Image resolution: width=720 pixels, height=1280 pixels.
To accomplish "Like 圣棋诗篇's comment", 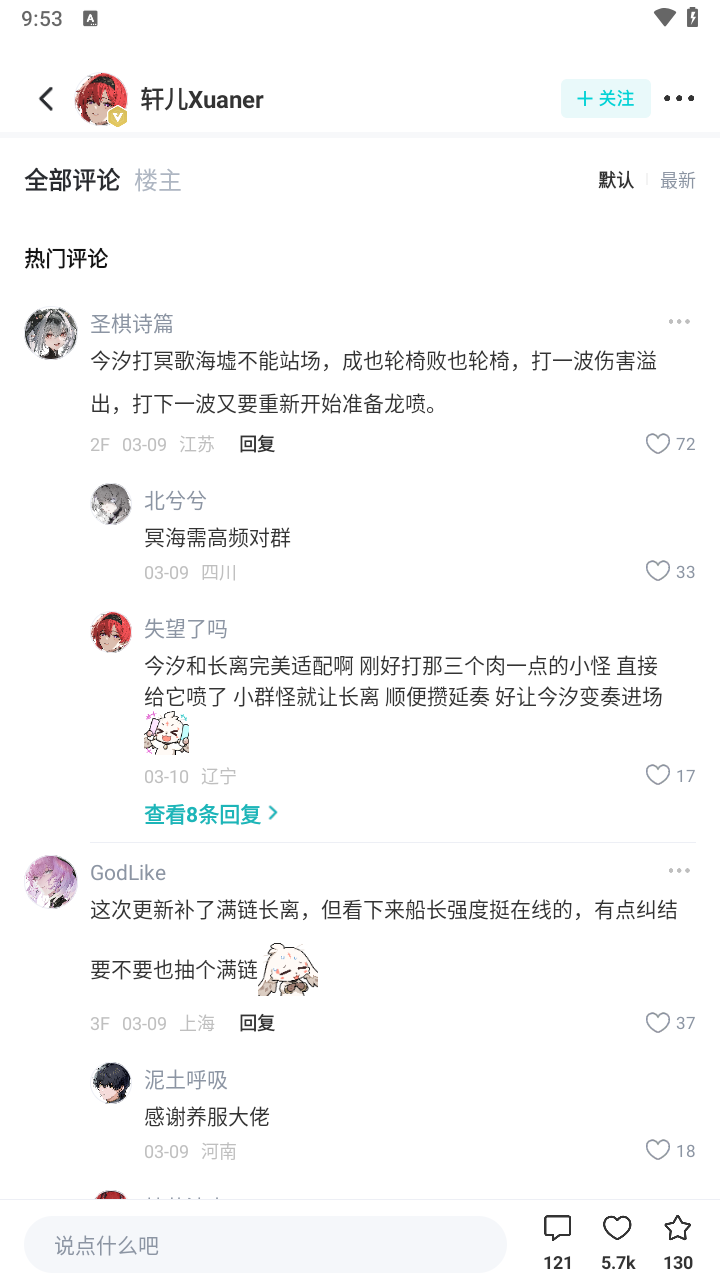I will 658,444.
